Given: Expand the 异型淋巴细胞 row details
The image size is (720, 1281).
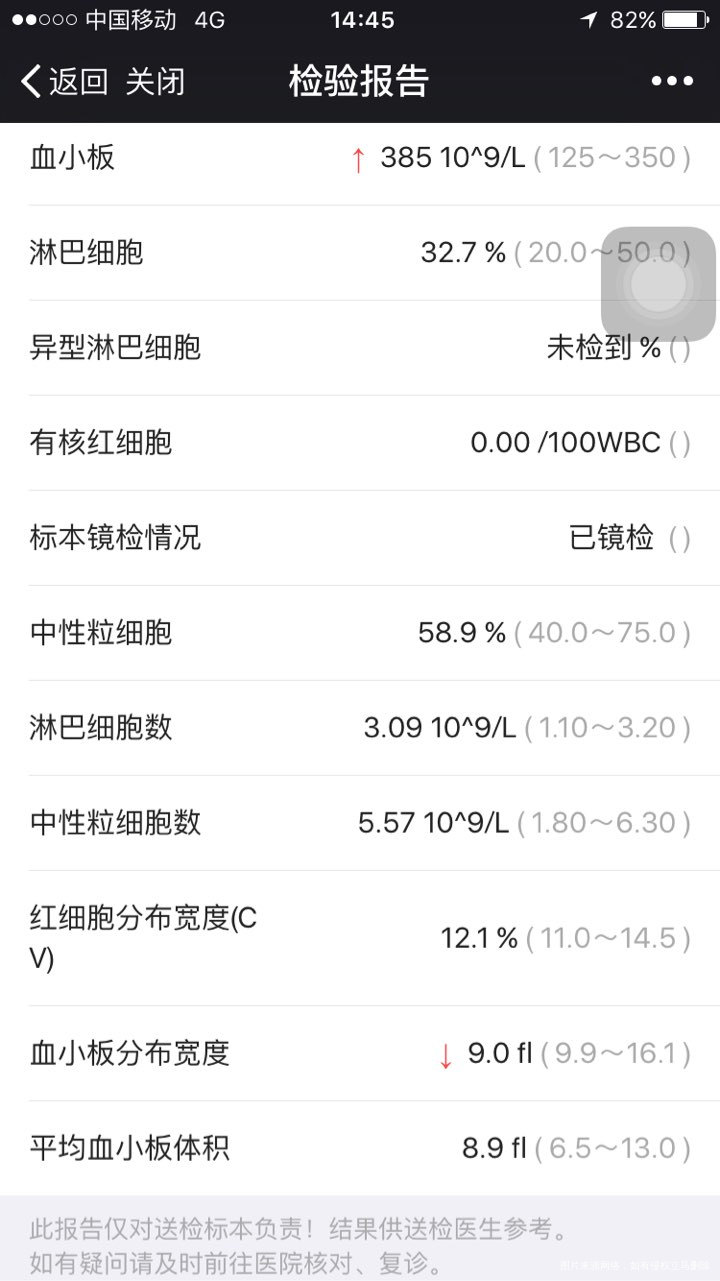Looking at the screenshot, I should tap(360, 347).
